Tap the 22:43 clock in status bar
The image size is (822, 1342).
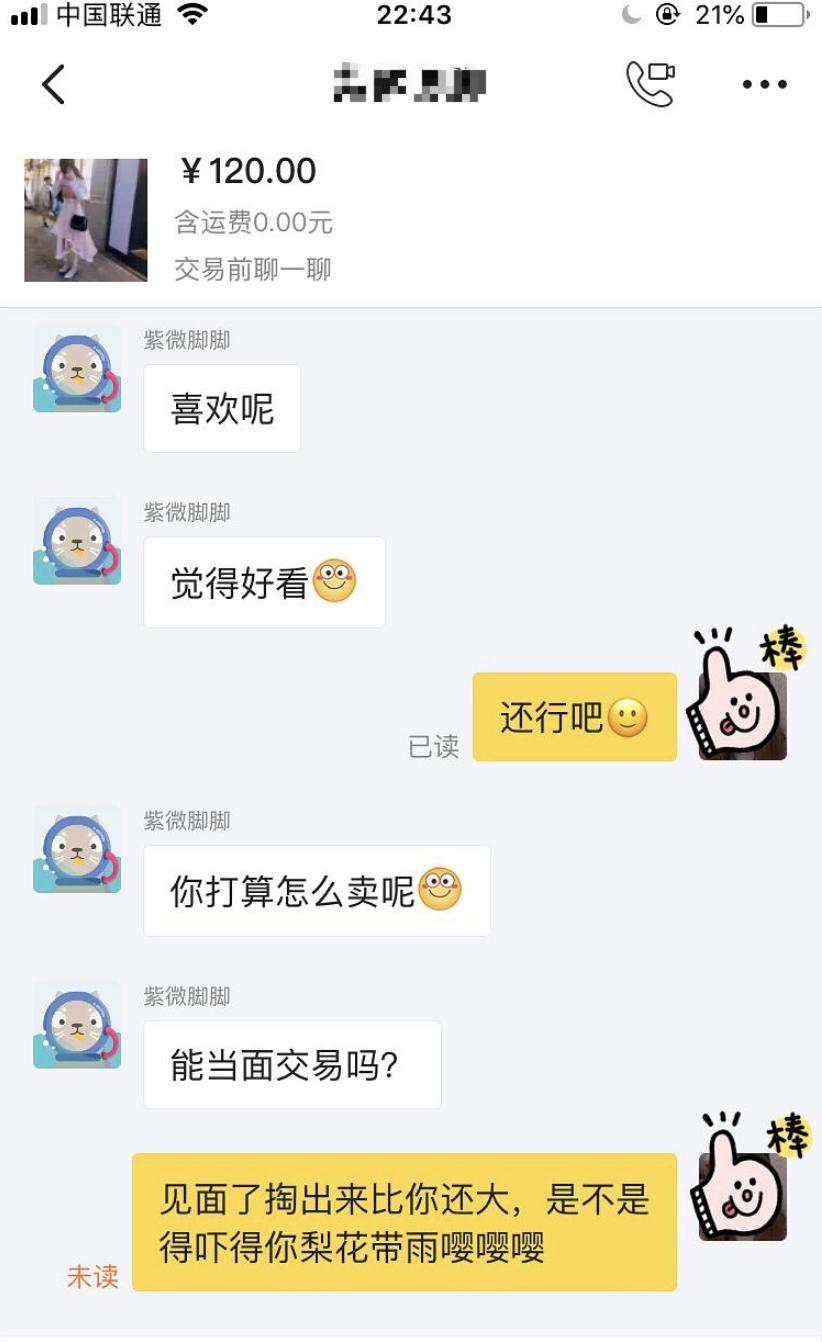(x=411, y=15)
